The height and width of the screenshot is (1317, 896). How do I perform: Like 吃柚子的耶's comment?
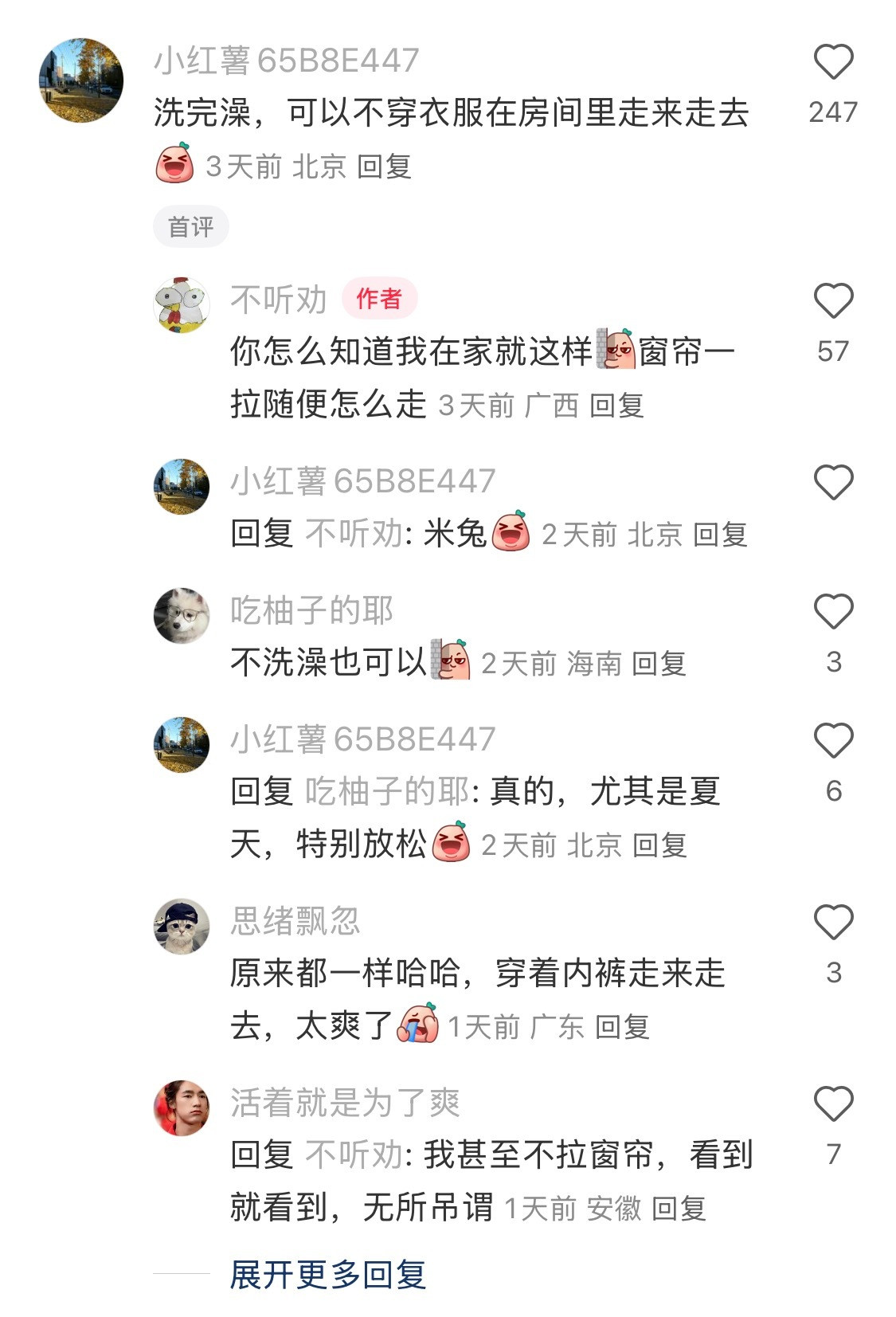833,610
